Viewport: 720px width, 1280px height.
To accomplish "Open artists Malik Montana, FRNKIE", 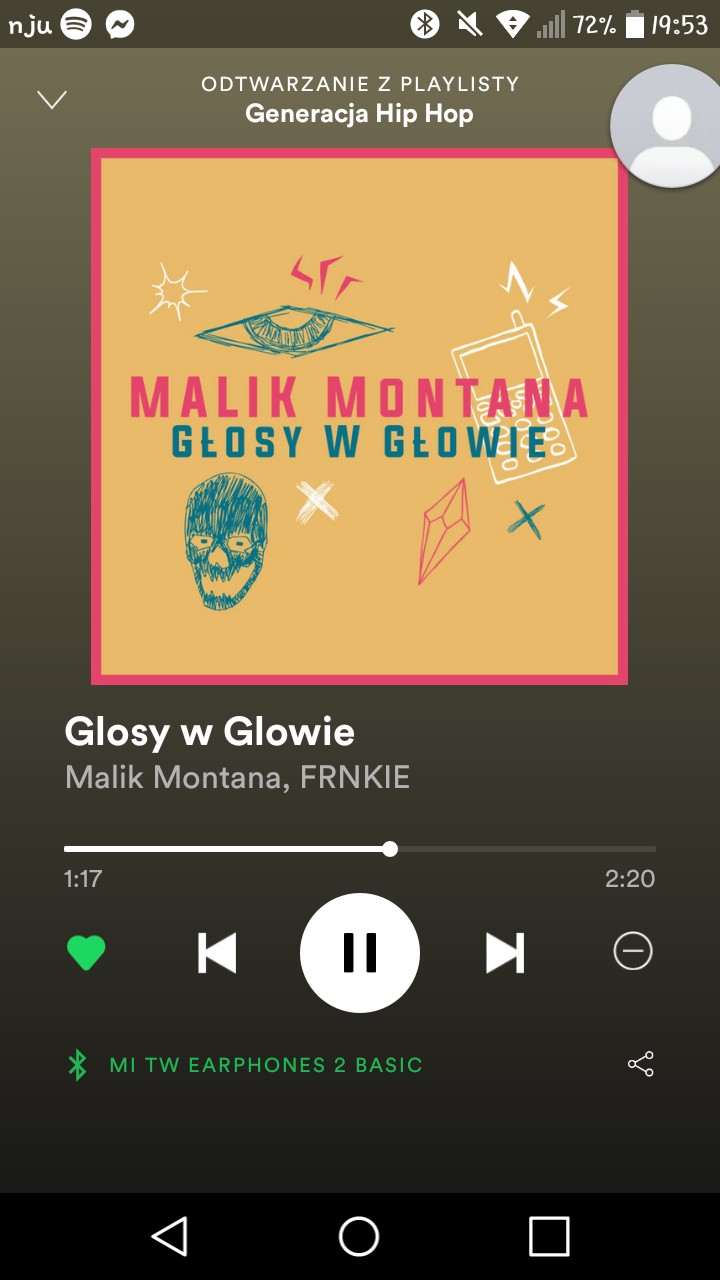I will (x=237, y=777).
